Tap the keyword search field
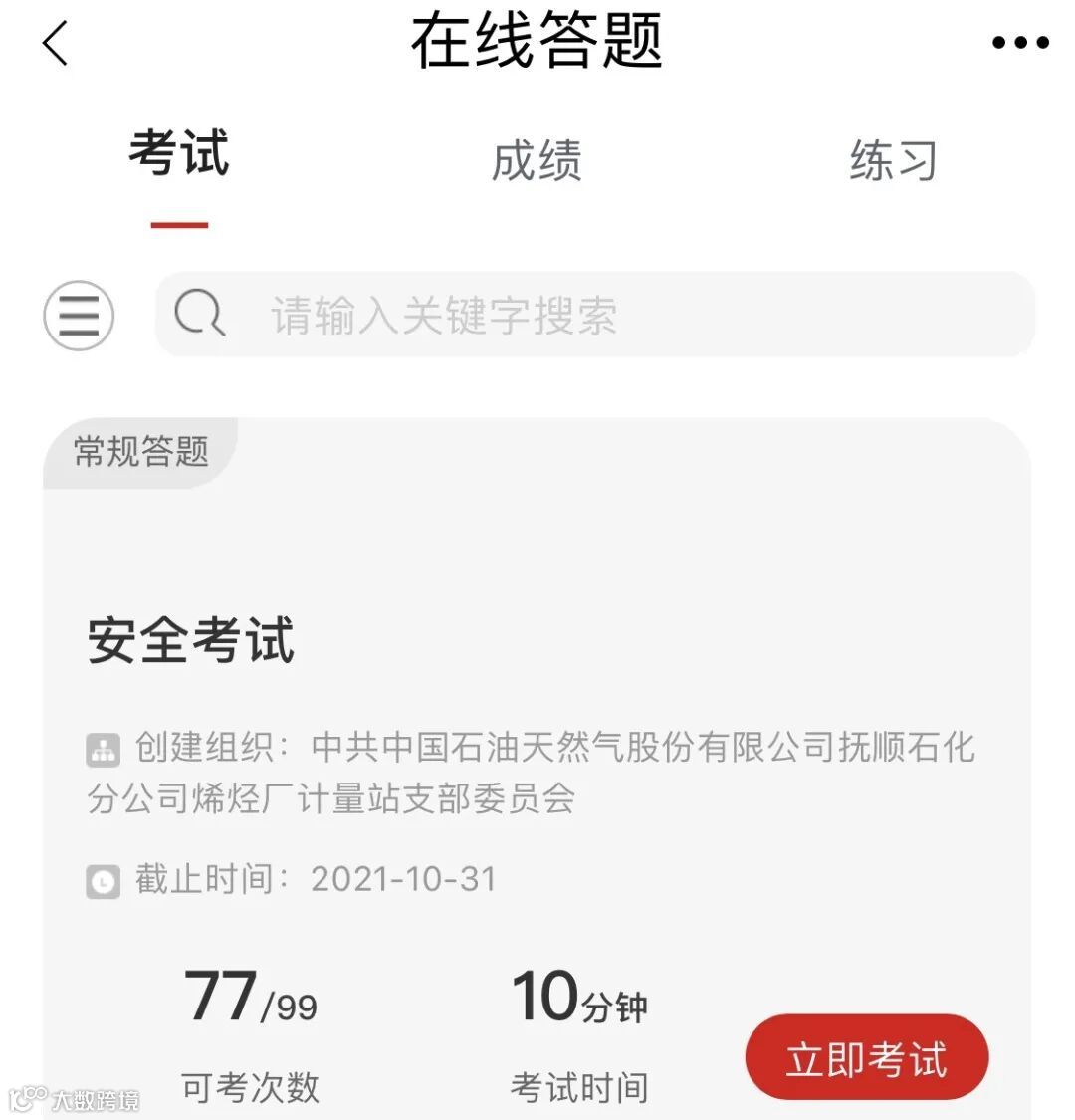The image size is (1075, 1120). coord(597,316)
